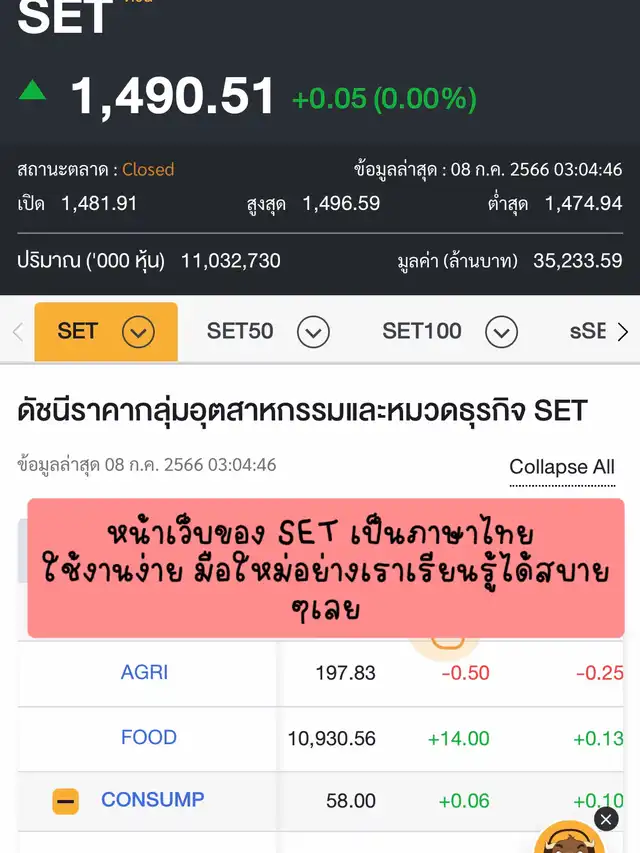Viewport: 640px width, 853px height.
Task: Dismiss the floating mascot widget
Action: click(606, 820)
